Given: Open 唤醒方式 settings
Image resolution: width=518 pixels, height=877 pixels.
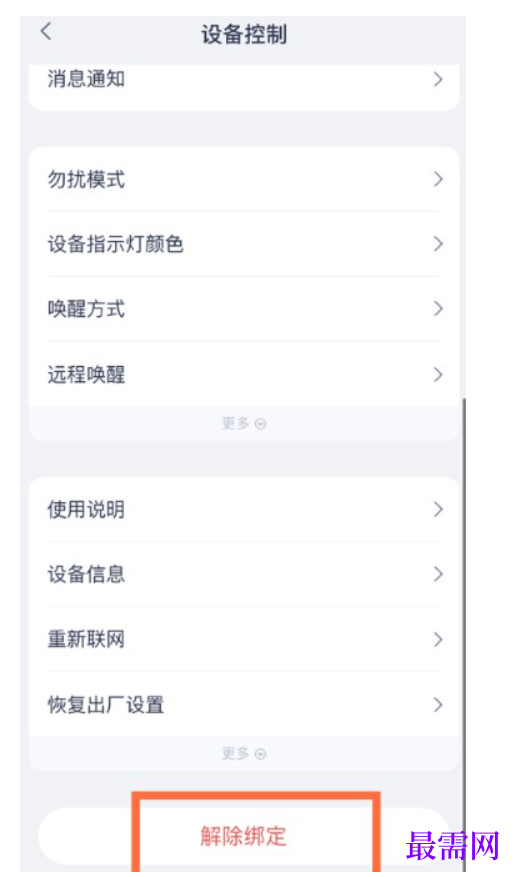Looking at the screenshot, I should point(244,309).
